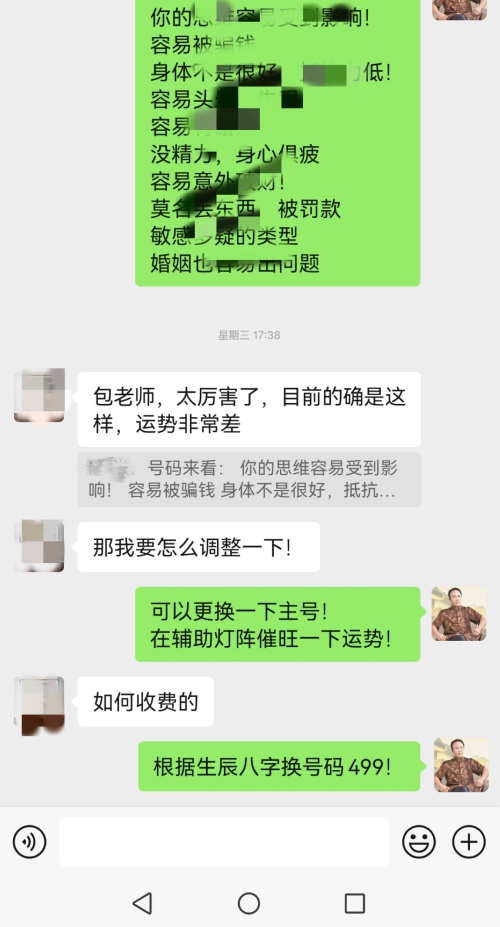This screenshot has width=500, height=927.
Task: Open the emoji picker
Action: [419, 842]
